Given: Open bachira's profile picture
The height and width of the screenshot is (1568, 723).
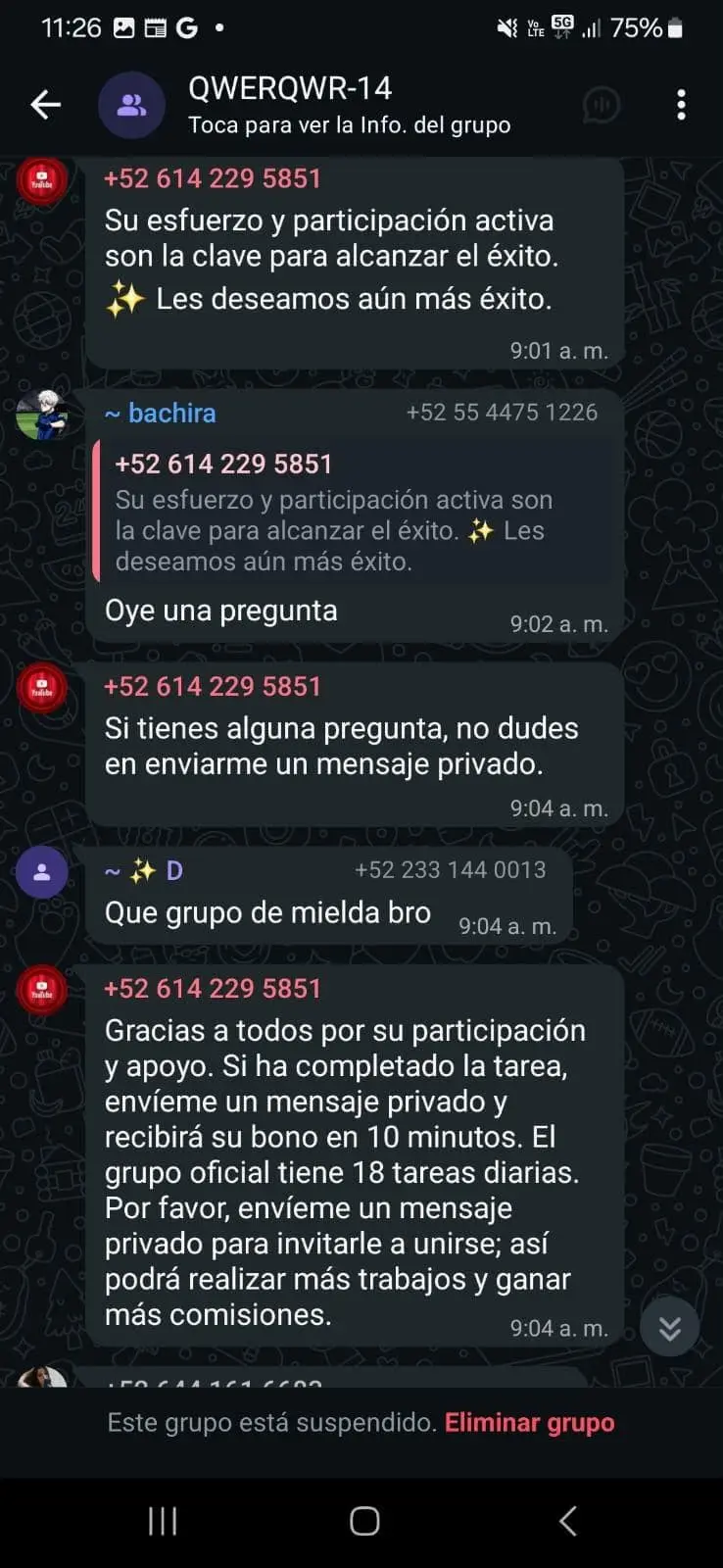Looking at the screenshot, I should click(42, 415).
